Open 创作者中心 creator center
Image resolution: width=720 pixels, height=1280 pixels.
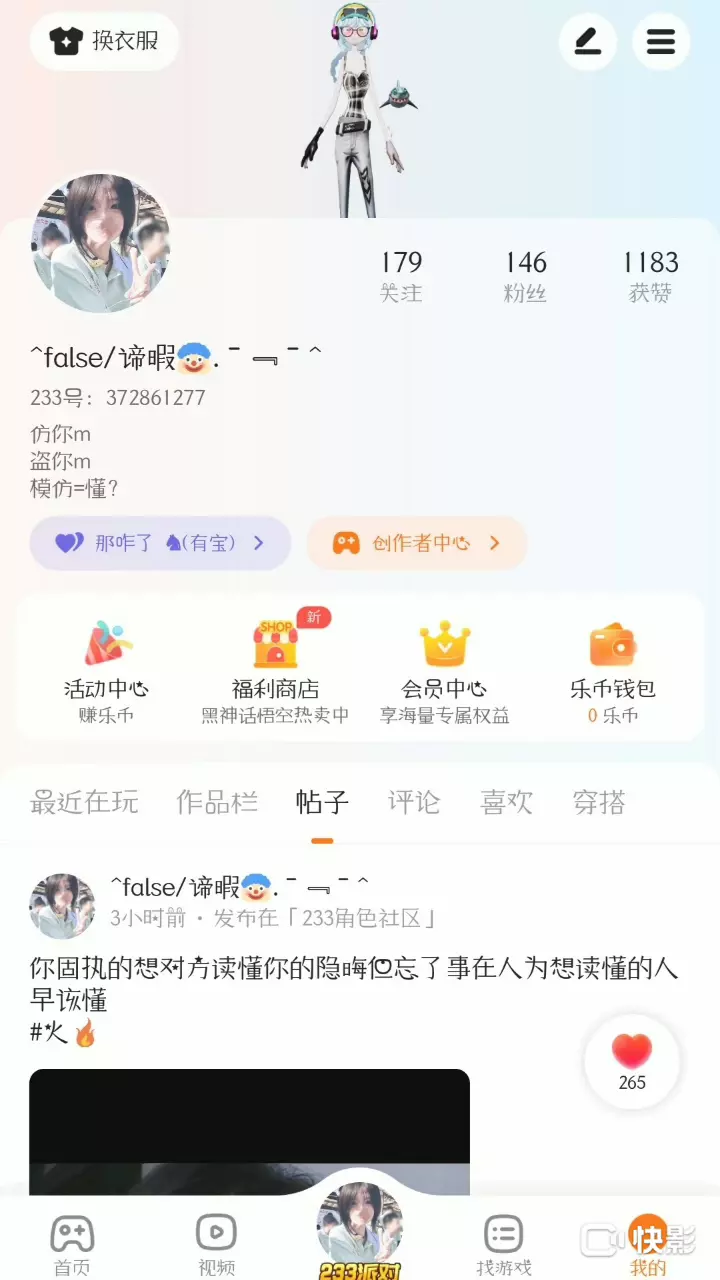416,543
